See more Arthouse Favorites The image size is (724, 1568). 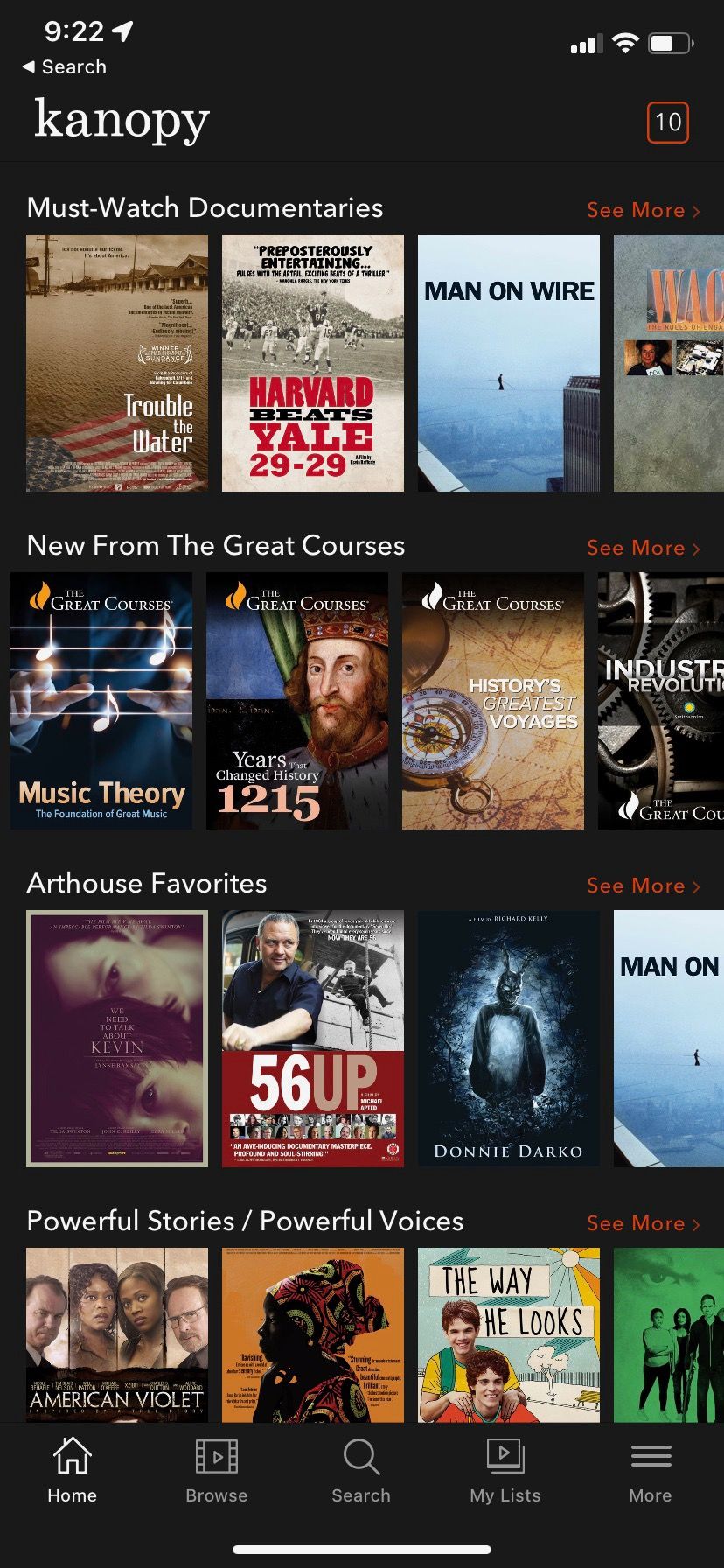(644, 885)
